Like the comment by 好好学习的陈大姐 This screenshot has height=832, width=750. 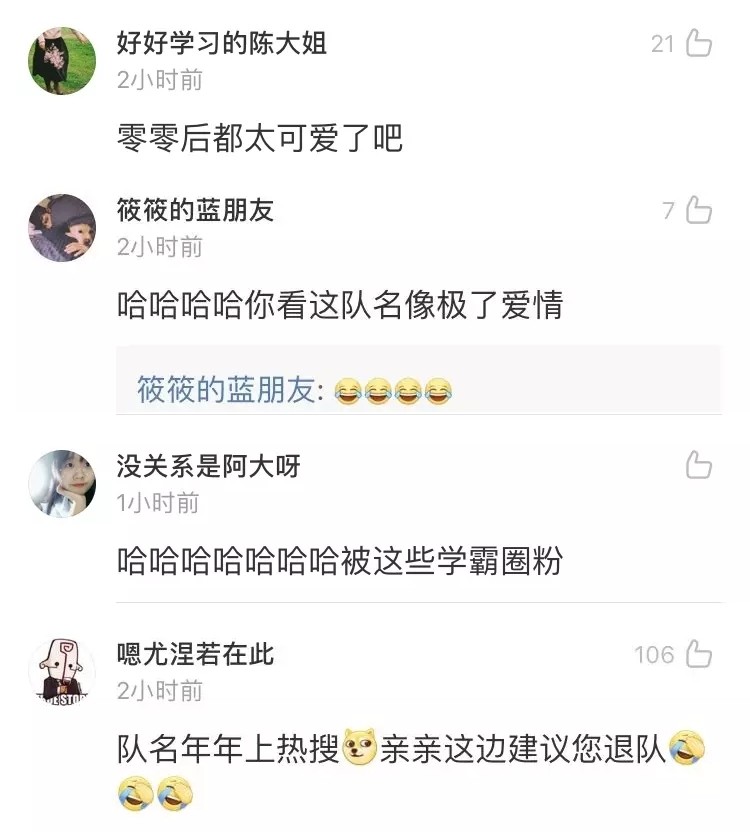pos(698,43)
